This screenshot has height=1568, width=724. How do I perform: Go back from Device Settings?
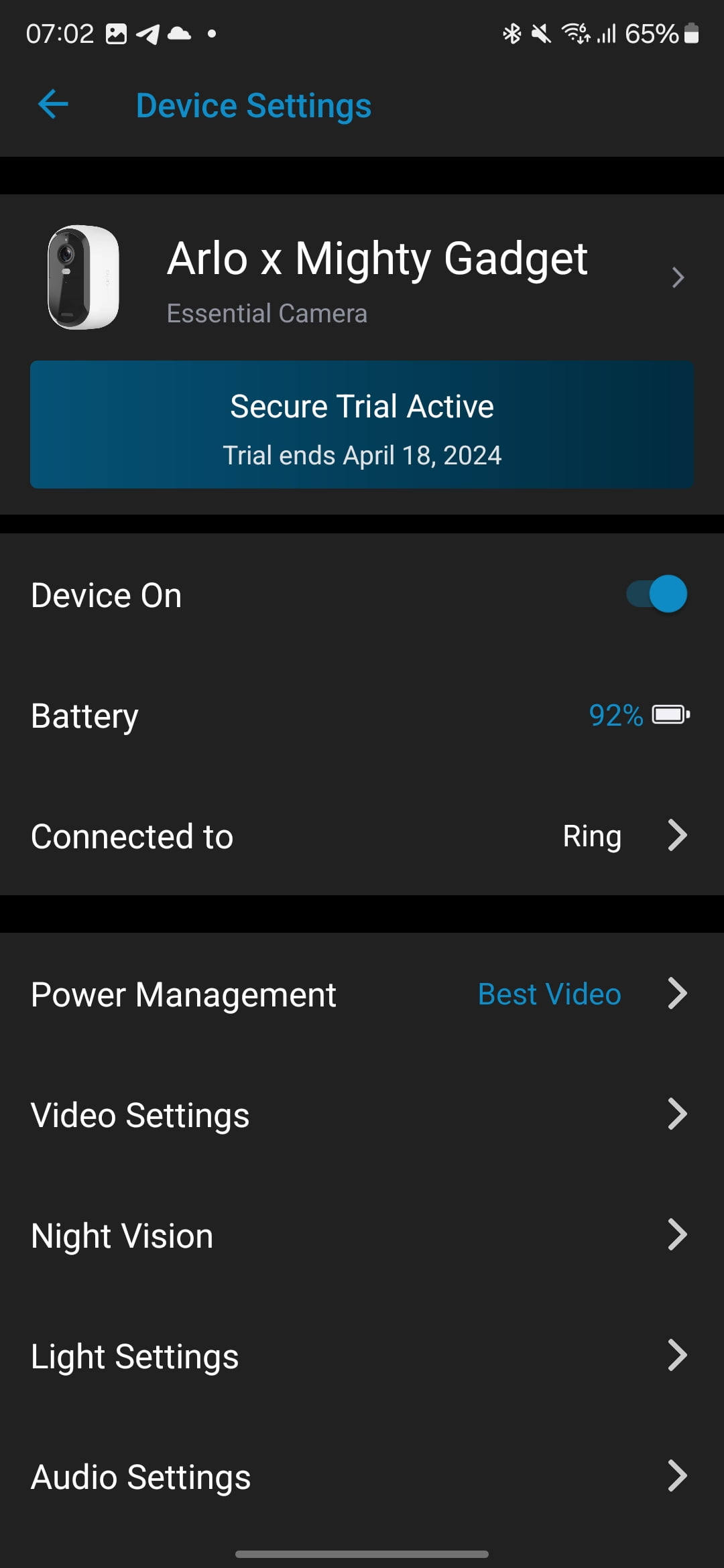[54, 105]
